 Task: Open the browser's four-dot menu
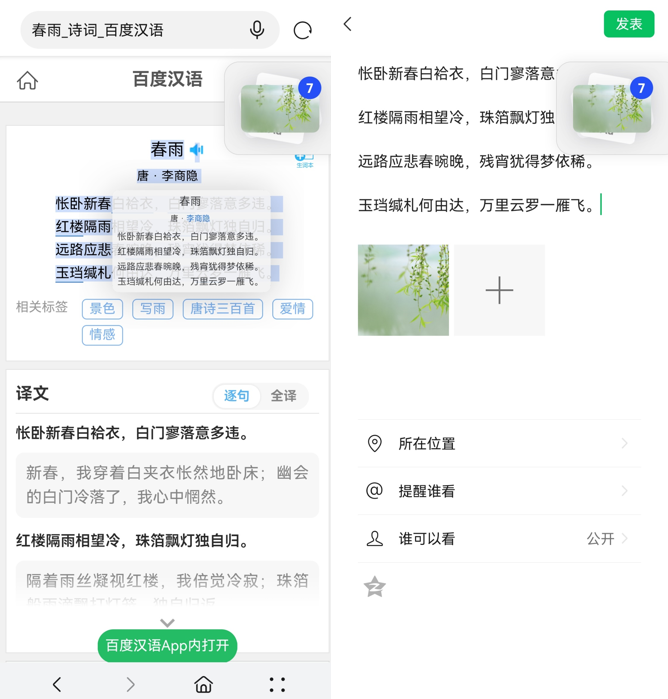tap(277, 684)
